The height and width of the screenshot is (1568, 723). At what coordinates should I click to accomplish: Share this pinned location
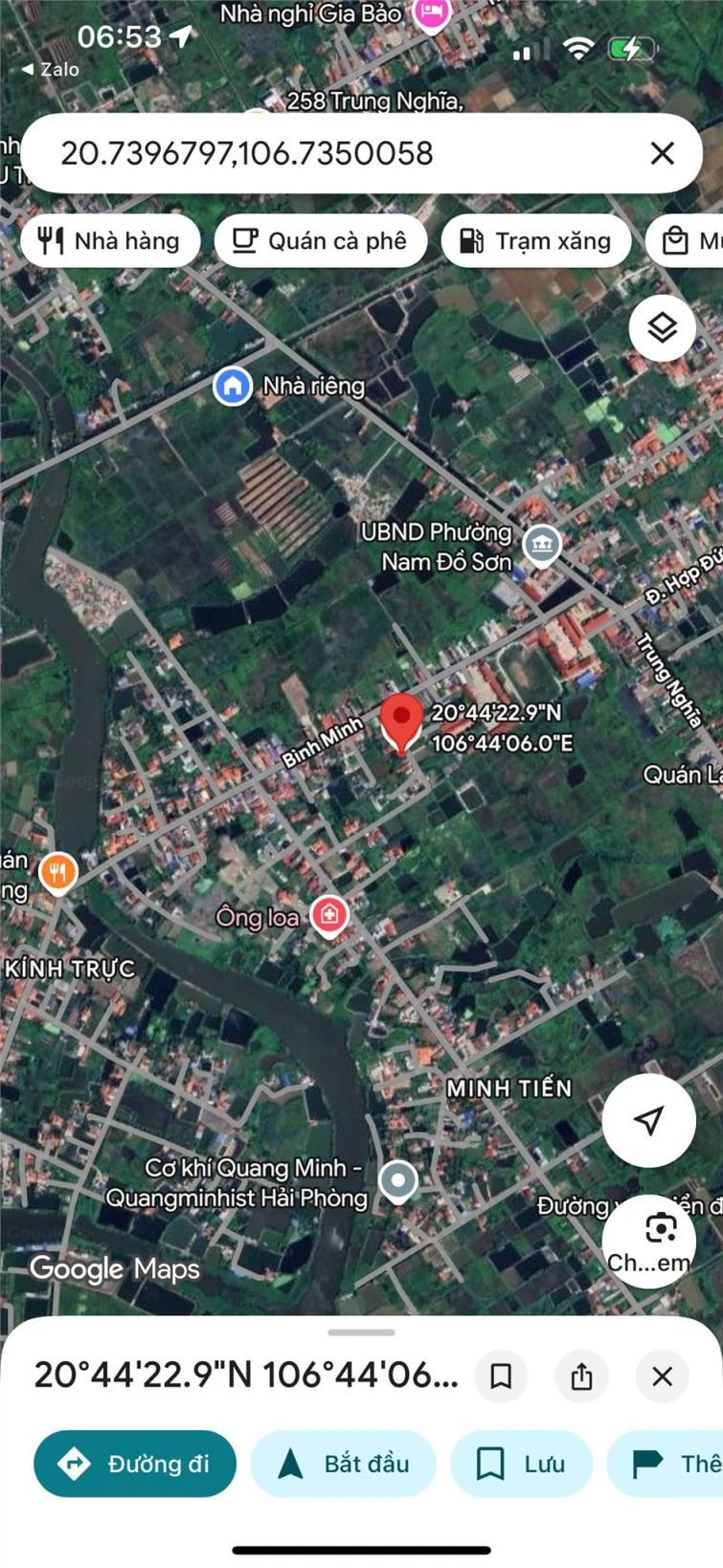click(x=581, y=1377)
